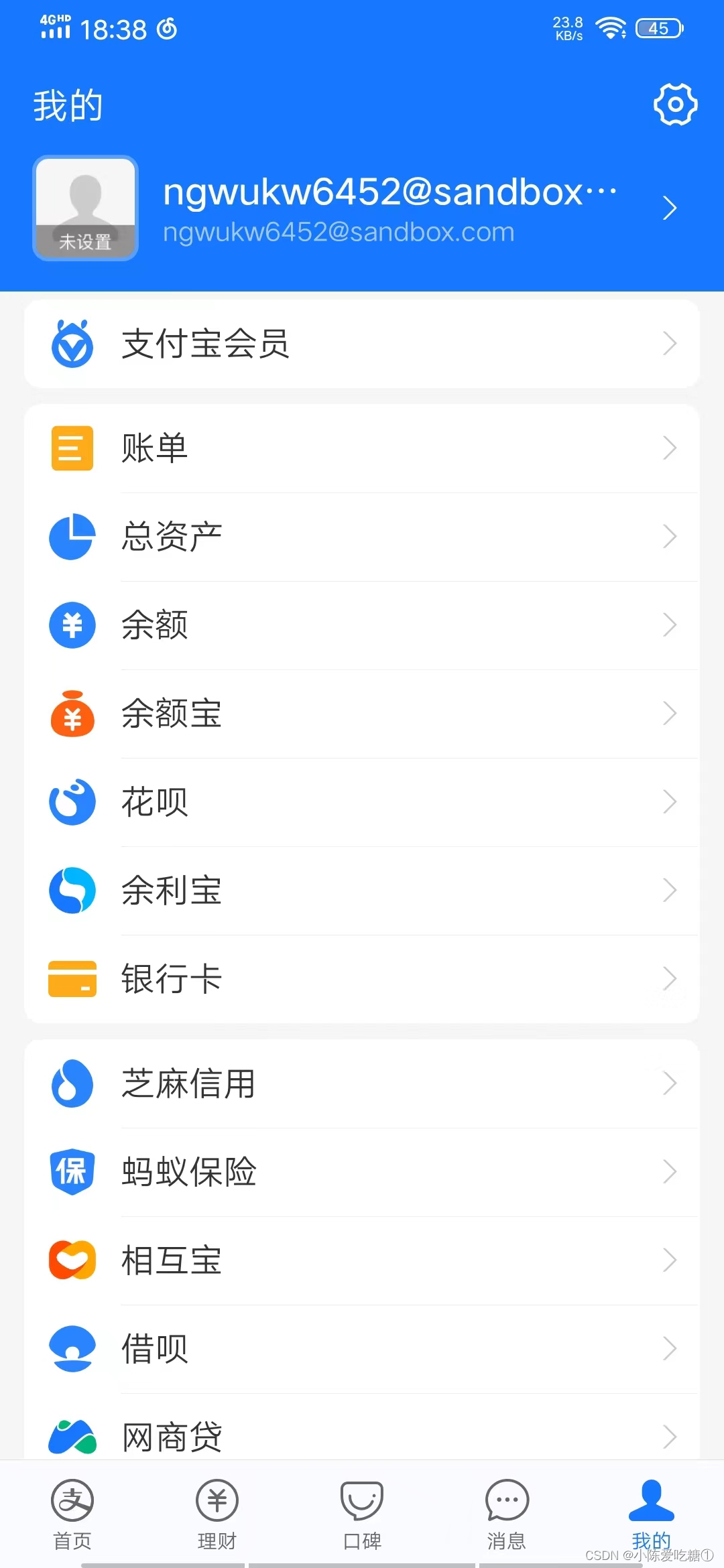Open 借呗 loans
The image size is (724, 1568).
(x=362, y=1348)
